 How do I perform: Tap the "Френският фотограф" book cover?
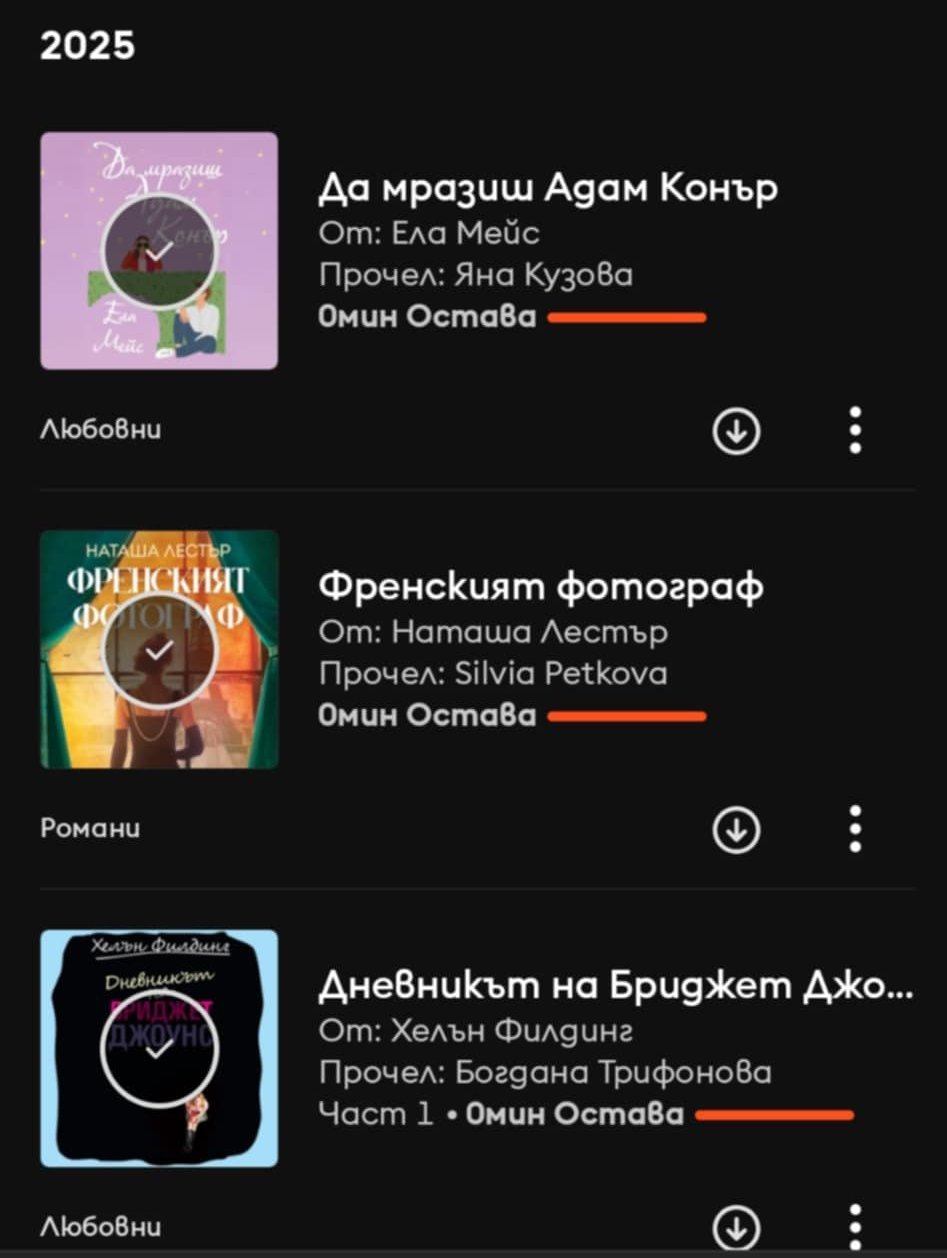pos(159,649)
